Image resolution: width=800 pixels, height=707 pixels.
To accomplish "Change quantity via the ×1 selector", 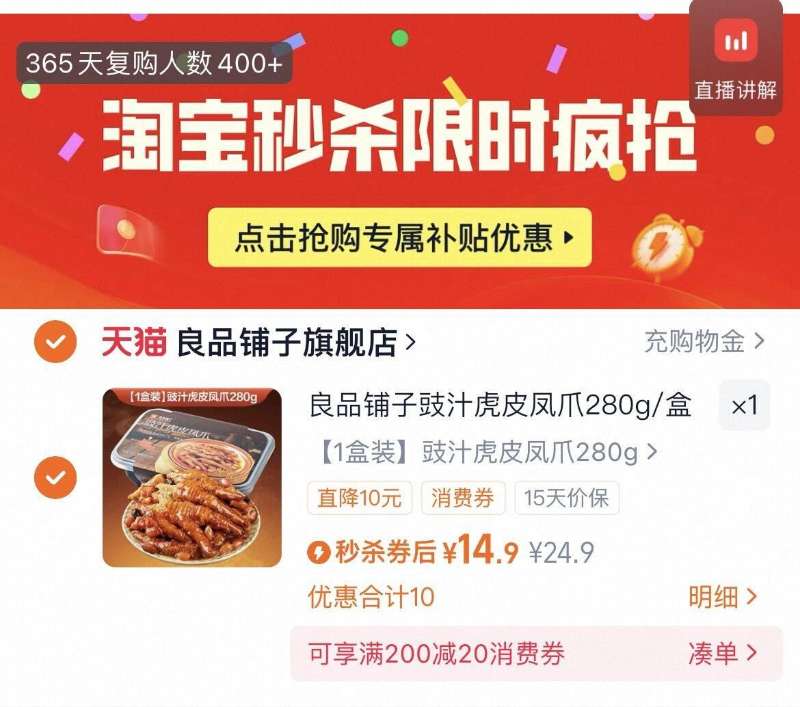I will click(x=744, y=406).
